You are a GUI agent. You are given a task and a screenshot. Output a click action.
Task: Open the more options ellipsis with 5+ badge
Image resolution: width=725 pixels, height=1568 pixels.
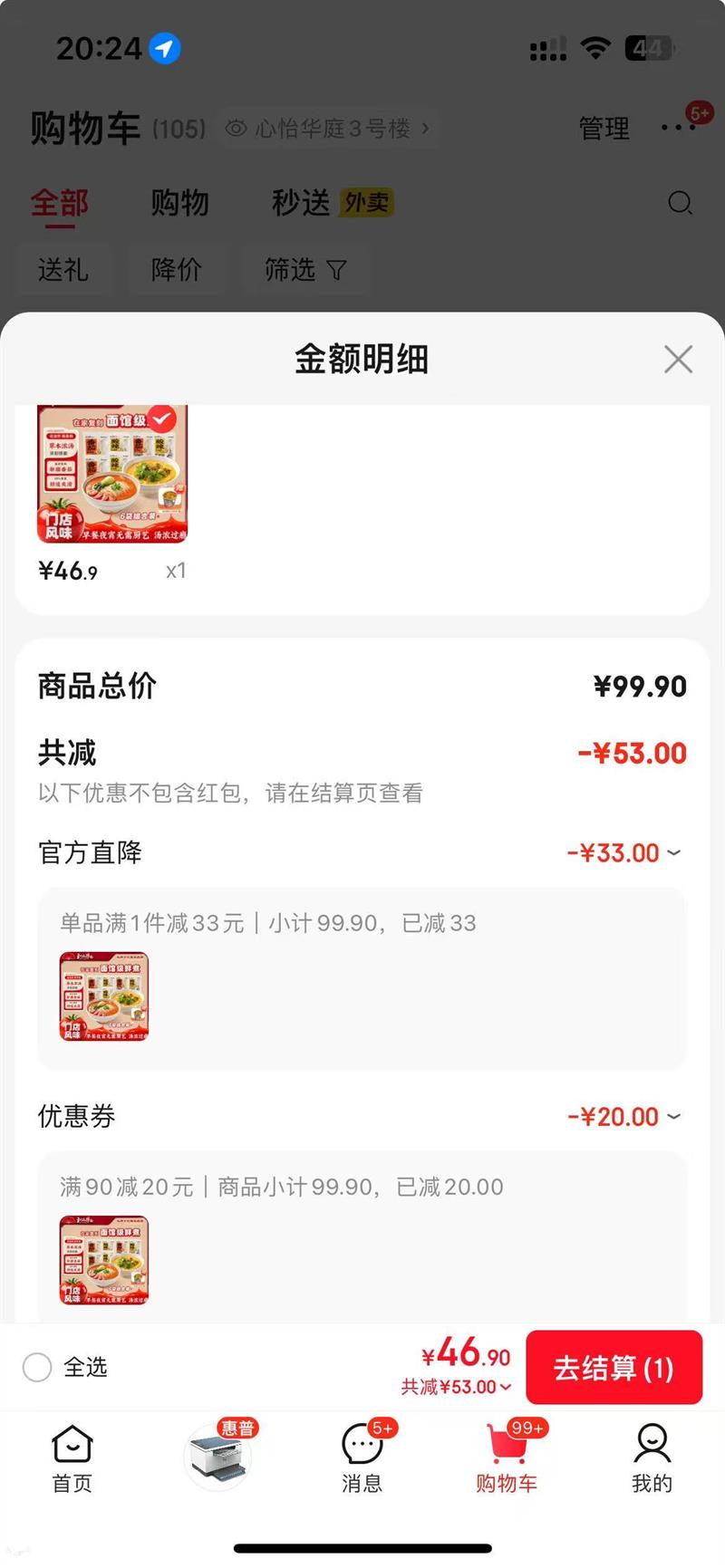pyautogui.click(x=677, y=129)
